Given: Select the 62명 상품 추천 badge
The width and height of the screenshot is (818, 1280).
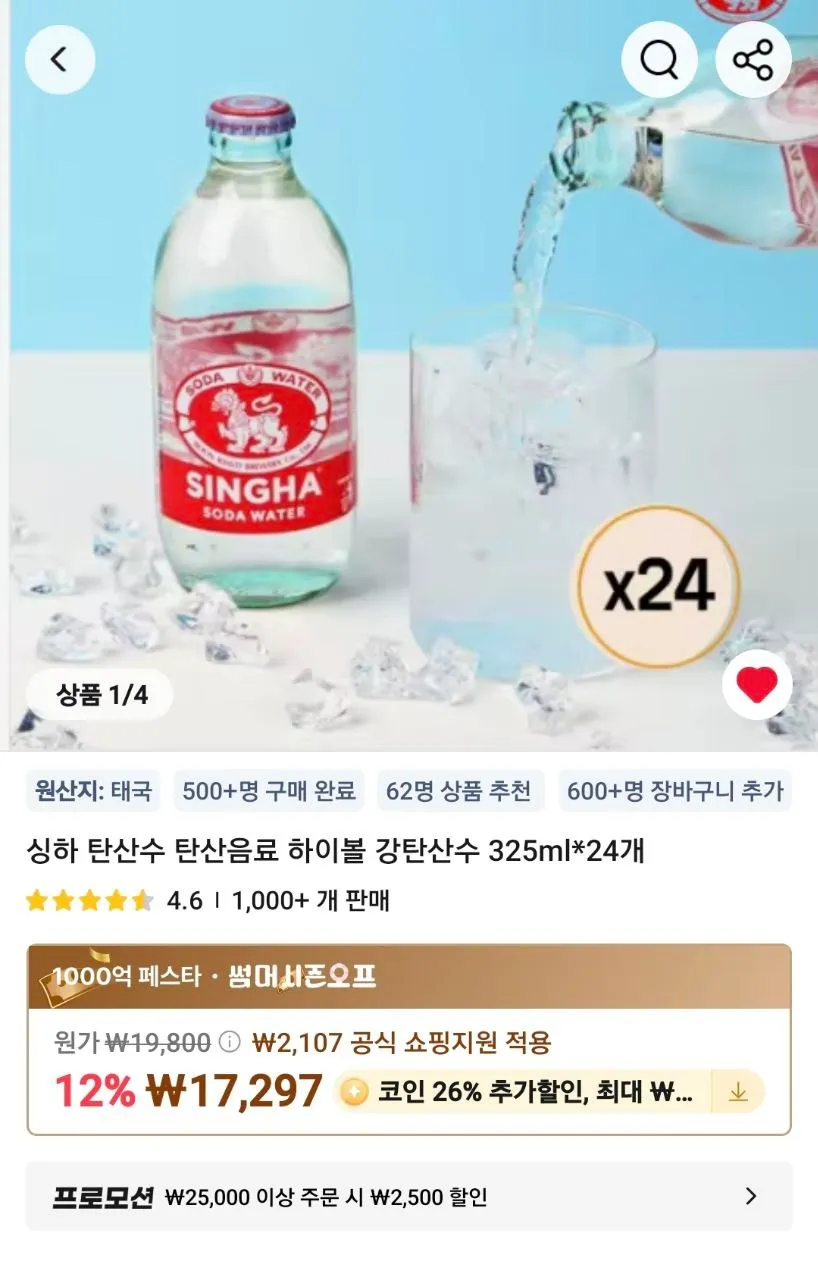Looking at the screenshot, I should 461,791.
